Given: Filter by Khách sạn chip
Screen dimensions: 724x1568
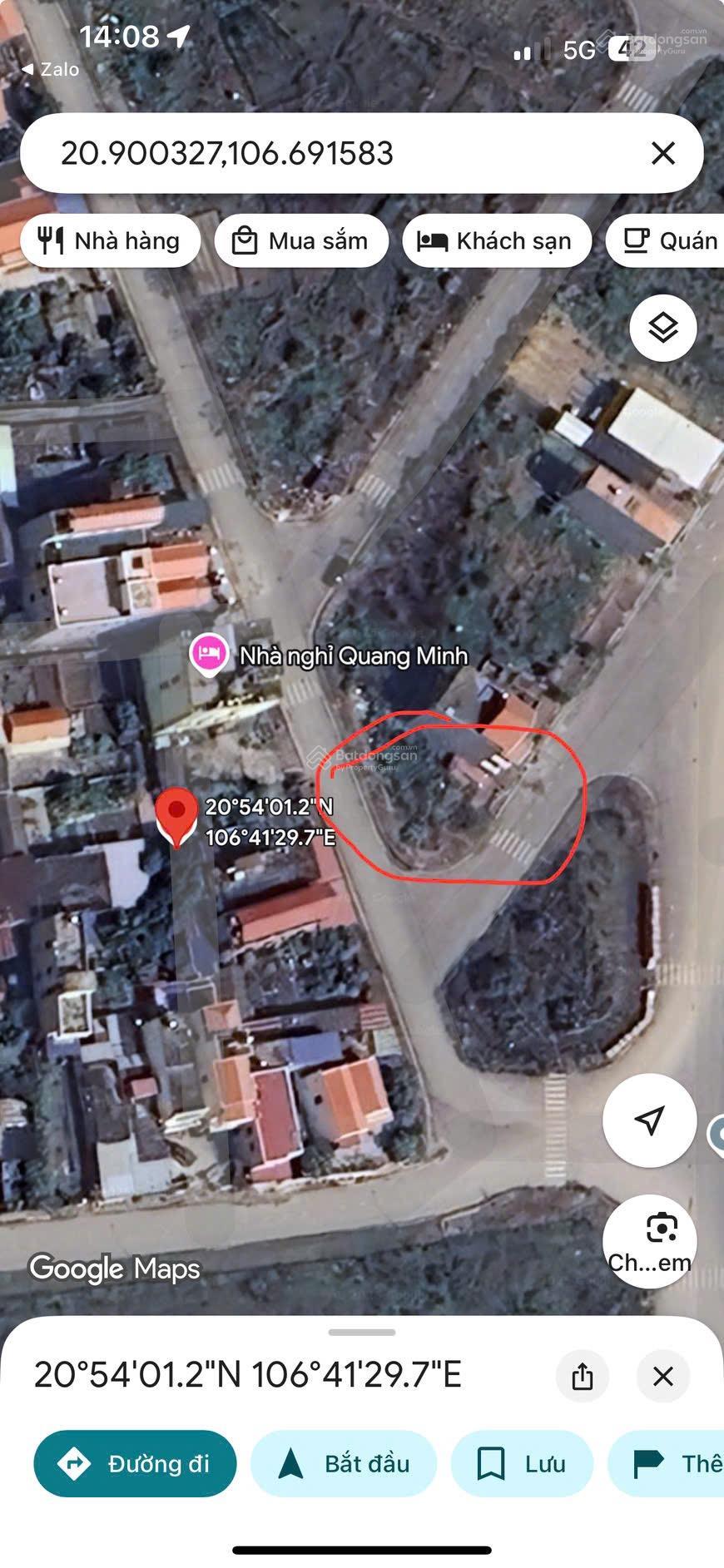Looking at the screenshot, I should (x=497, y=241).
